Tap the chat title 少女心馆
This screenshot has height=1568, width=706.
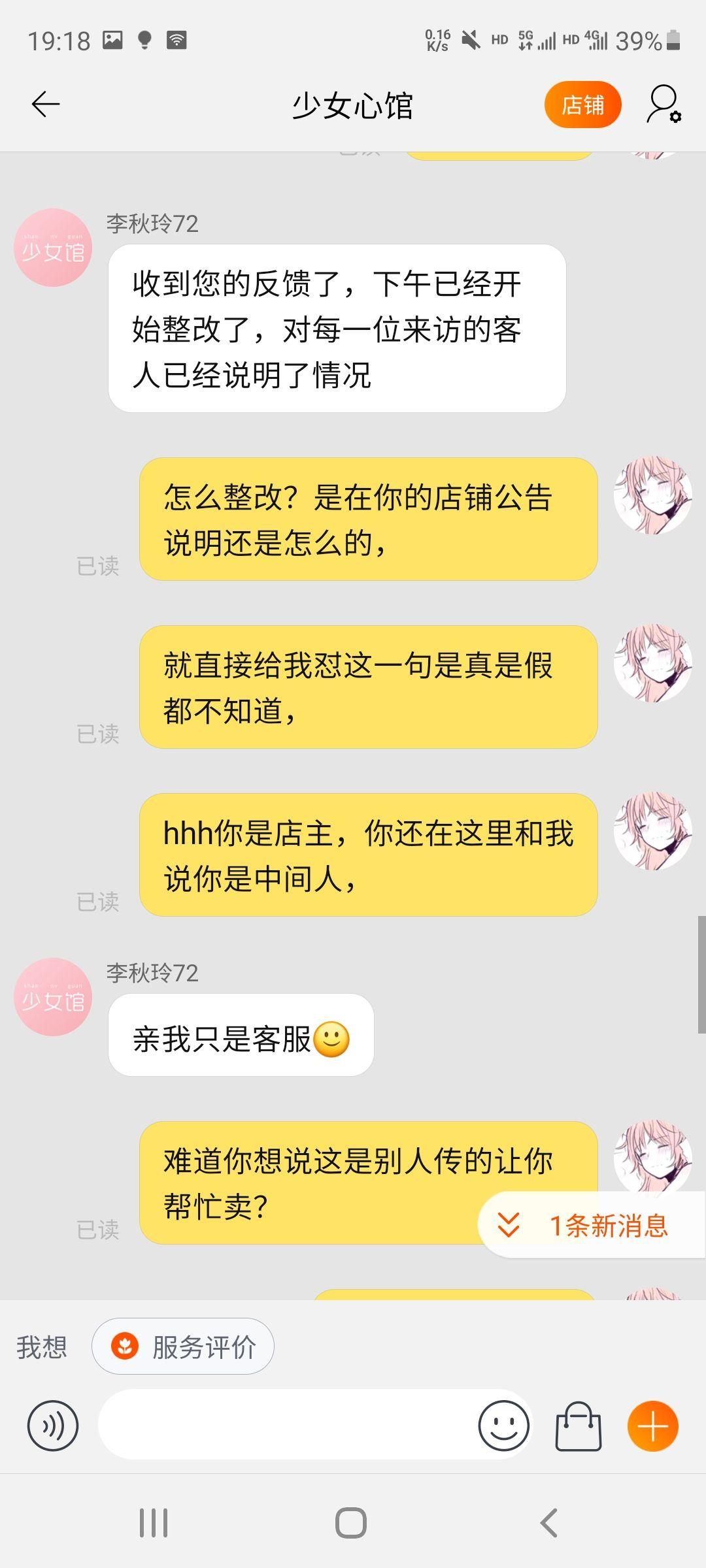point(353,103)
